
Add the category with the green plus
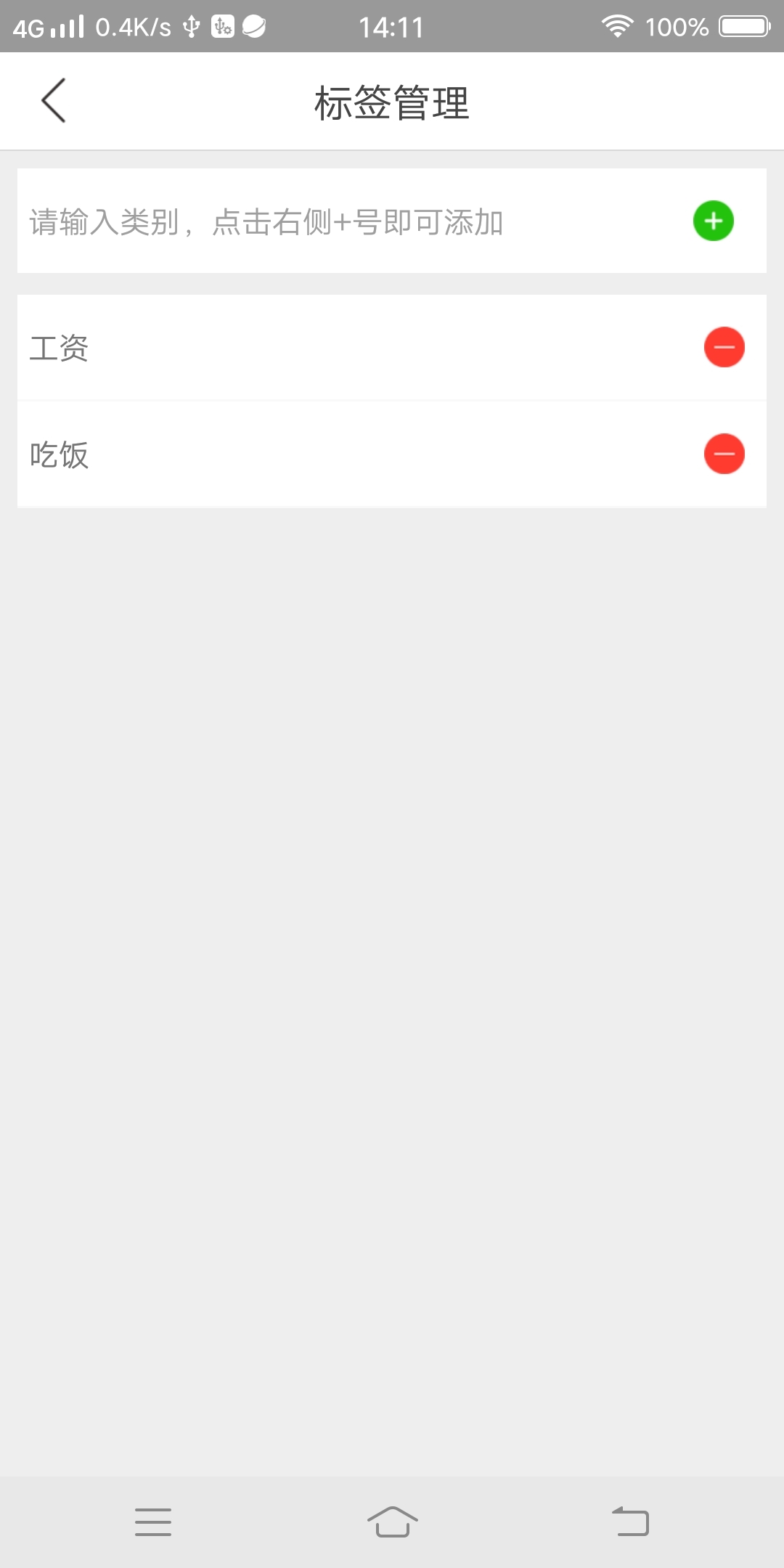[x=714, y=221]
